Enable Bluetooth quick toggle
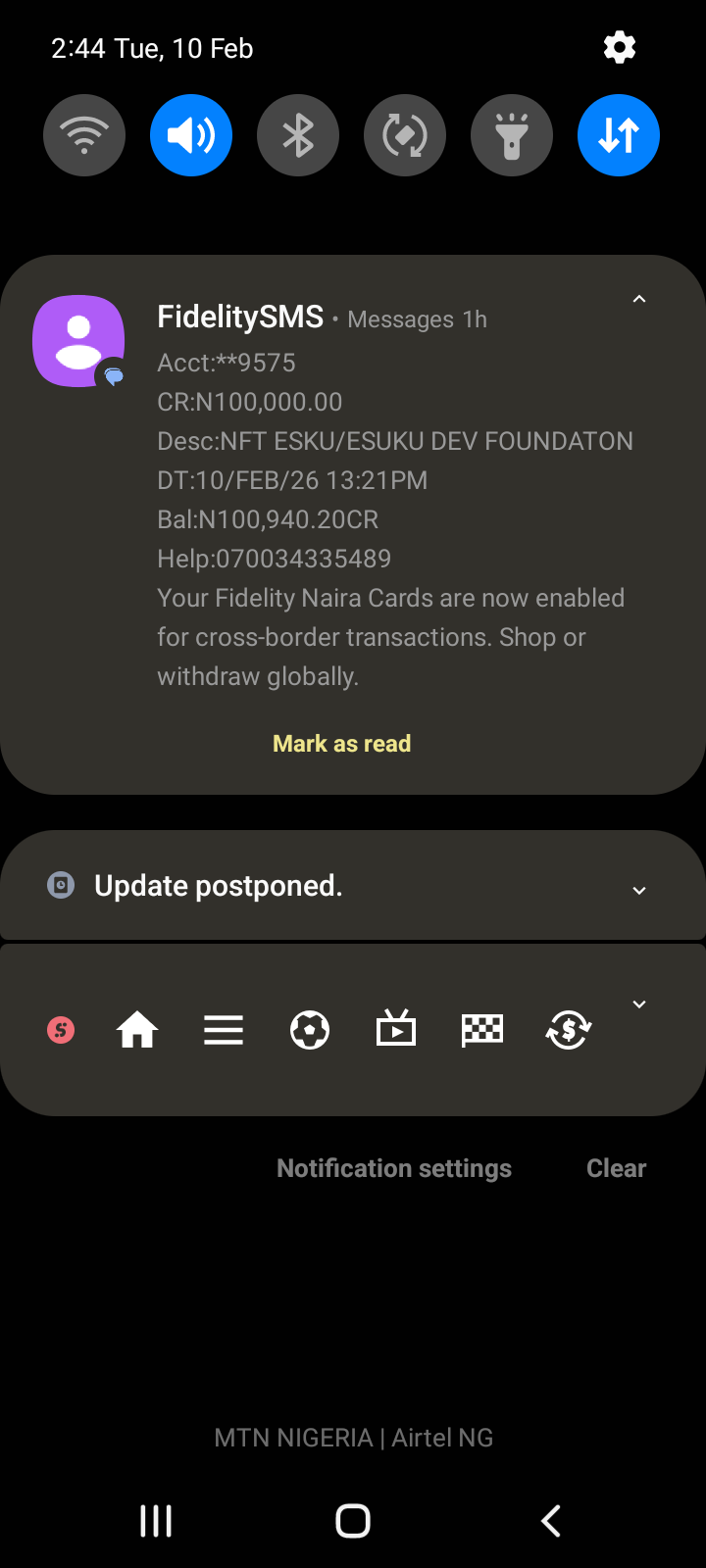The image size is (706, 1568). pyautogui.click(x=298, y=135)
